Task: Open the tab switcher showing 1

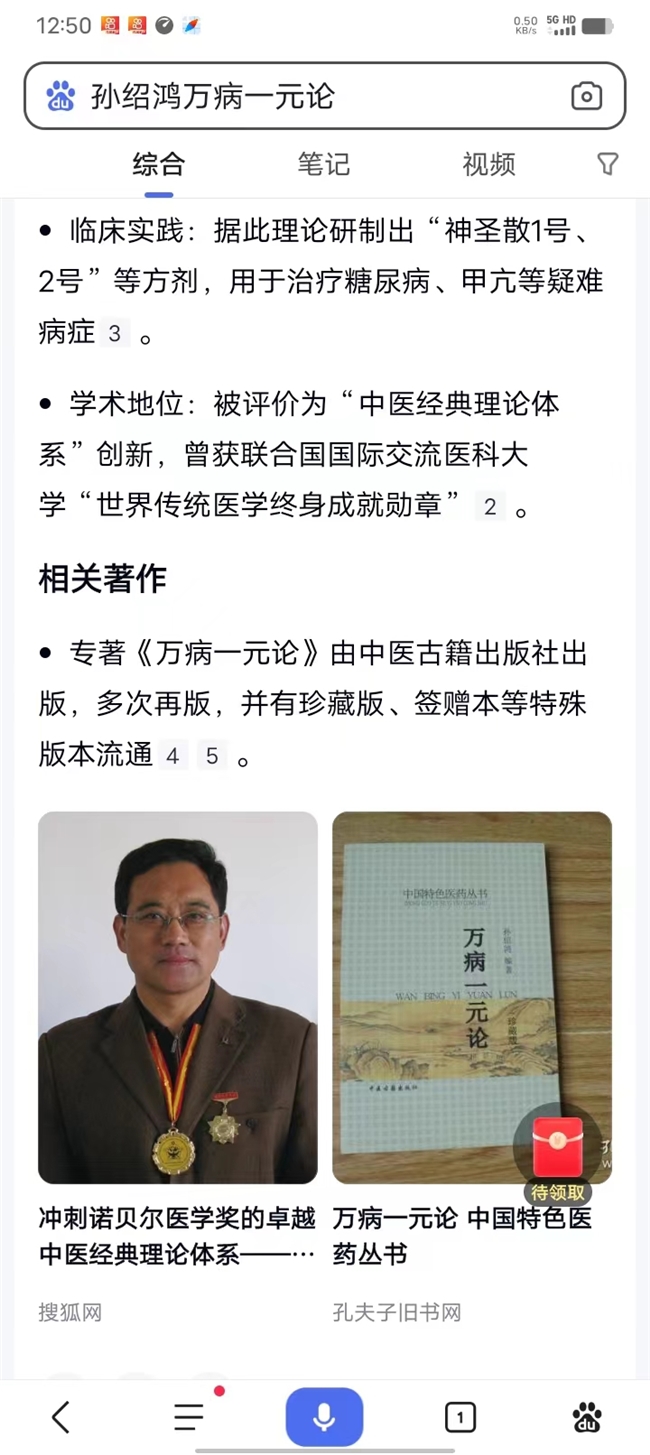Action: 459,1416
